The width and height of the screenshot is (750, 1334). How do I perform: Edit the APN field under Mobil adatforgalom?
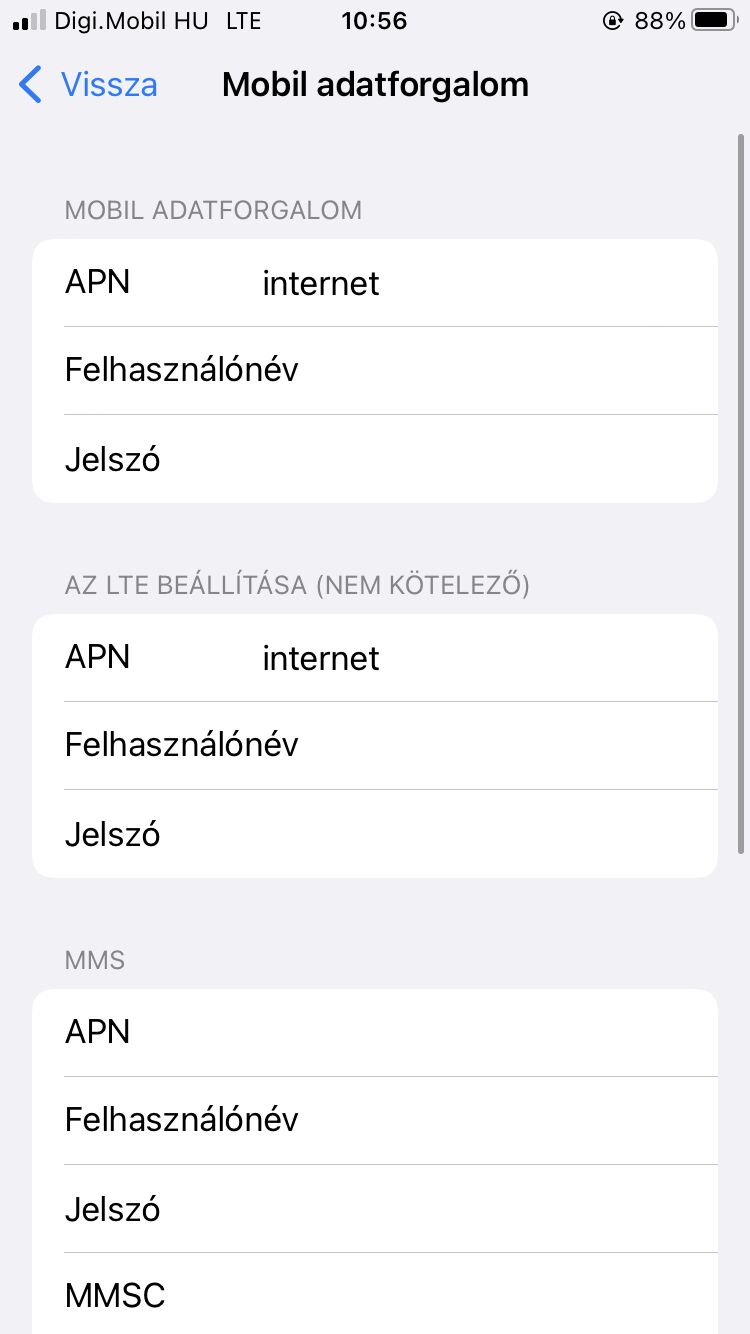click(x=375, y=283)
